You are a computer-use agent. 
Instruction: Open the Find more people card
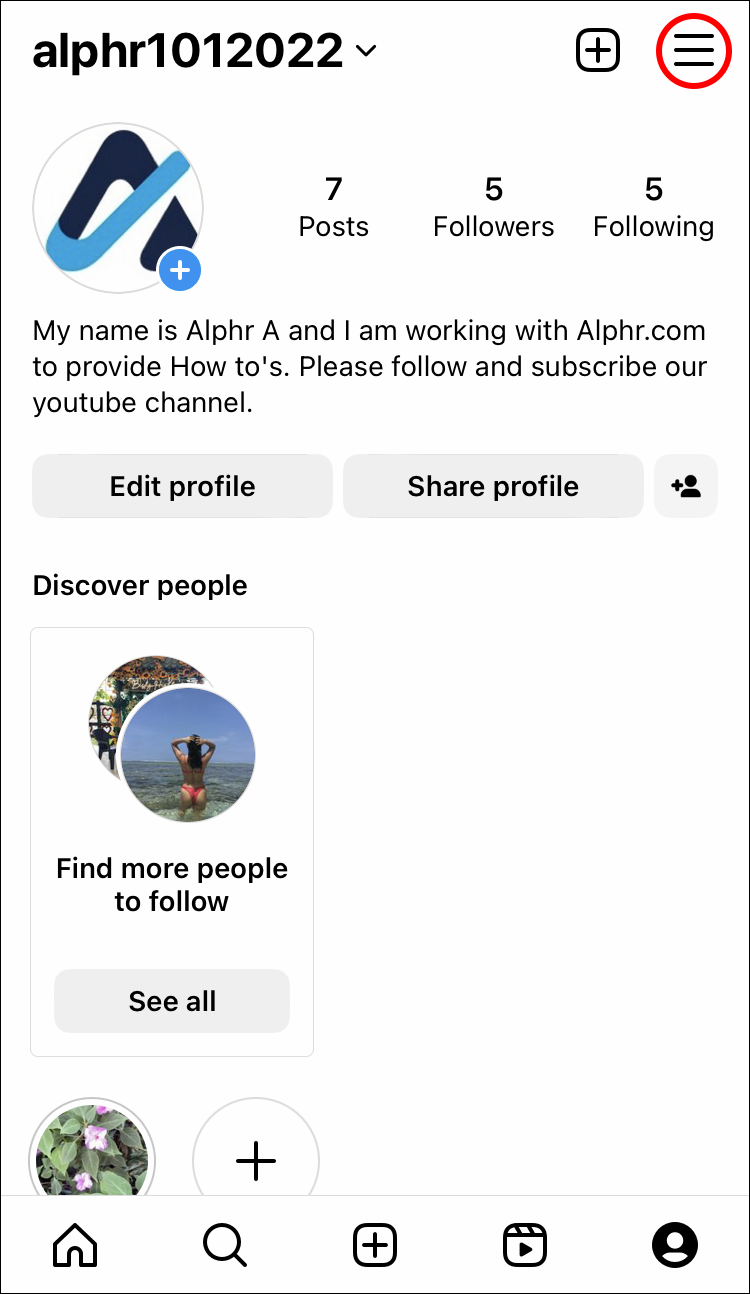(172, 800)
